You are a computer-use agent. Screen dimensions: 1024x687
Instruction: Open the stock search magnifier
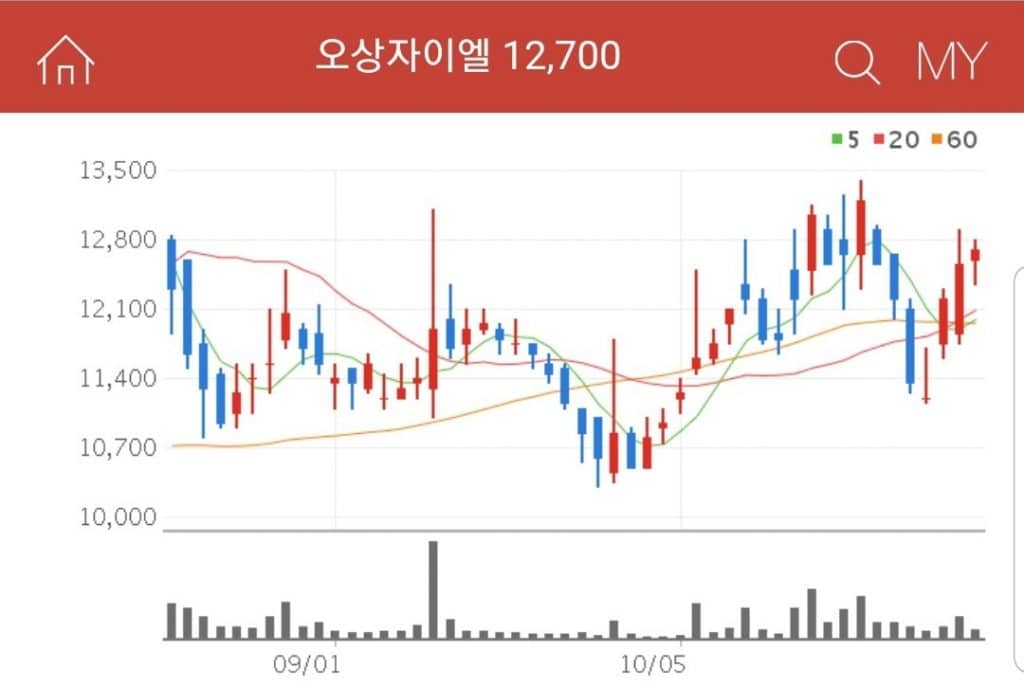857,62
